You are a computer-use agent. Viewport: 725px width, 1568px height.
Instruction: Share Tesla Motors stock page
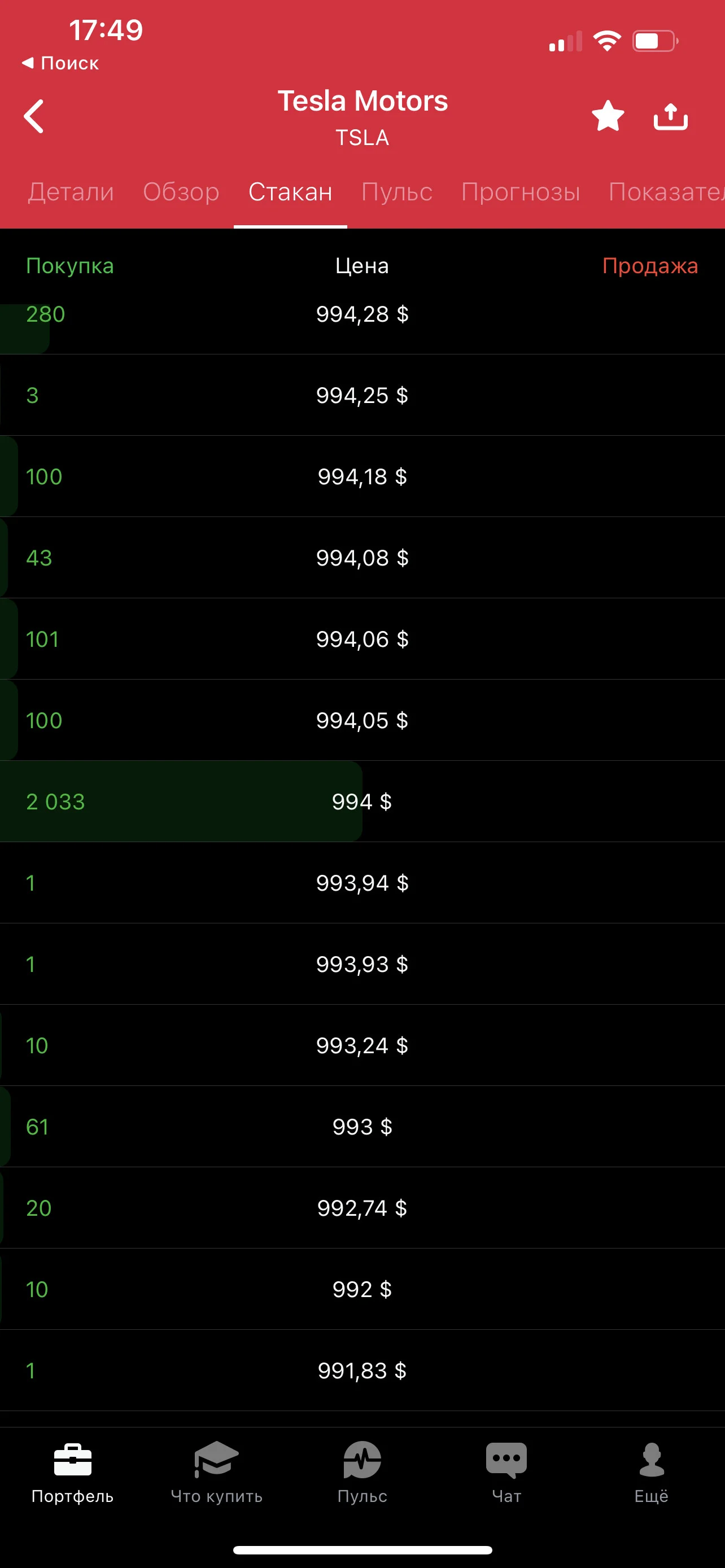(670, 116)
